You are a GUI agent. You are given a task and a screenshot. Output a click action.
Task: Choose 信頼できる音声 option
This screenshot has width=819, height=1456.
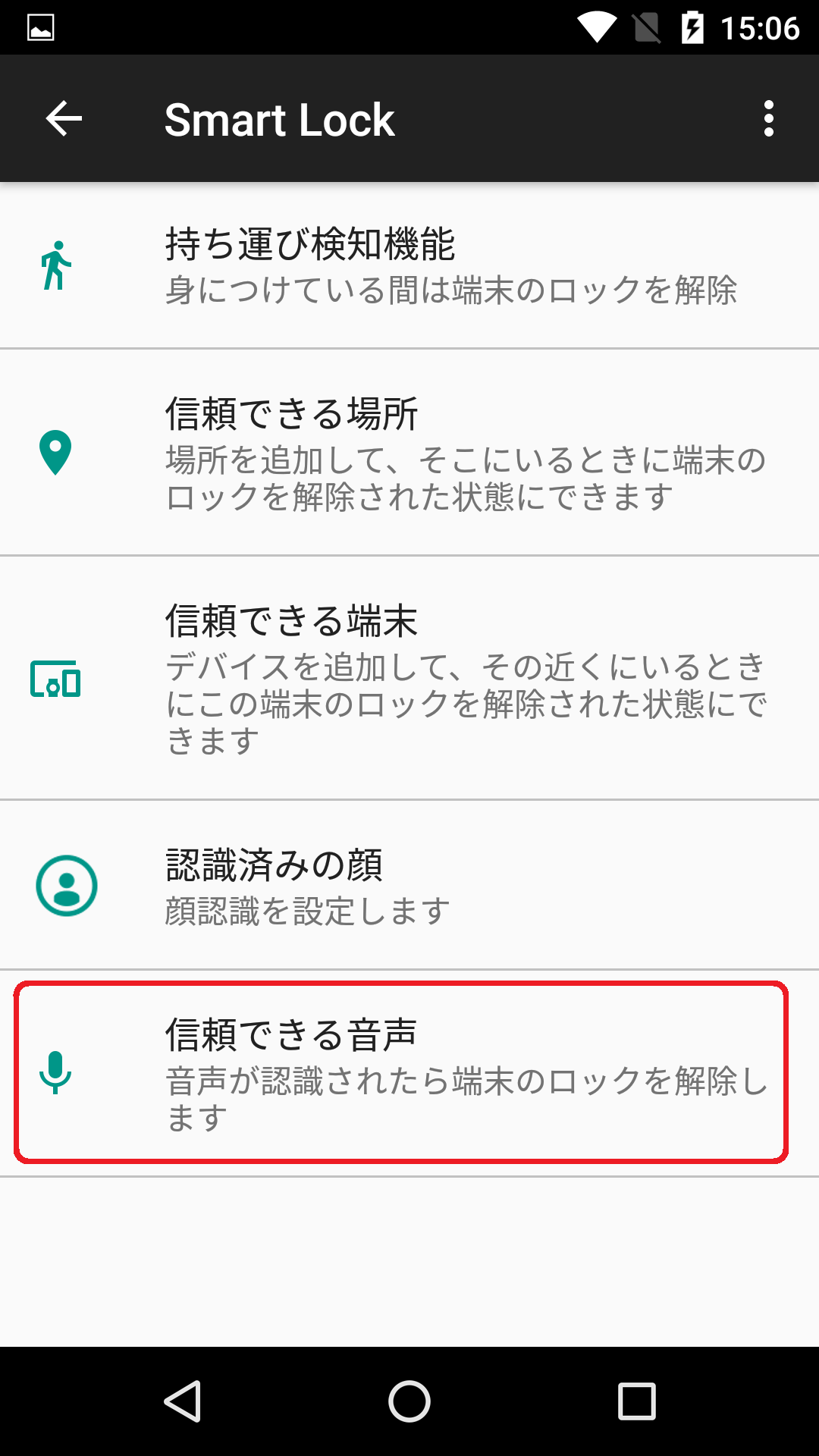point(409,1072)
